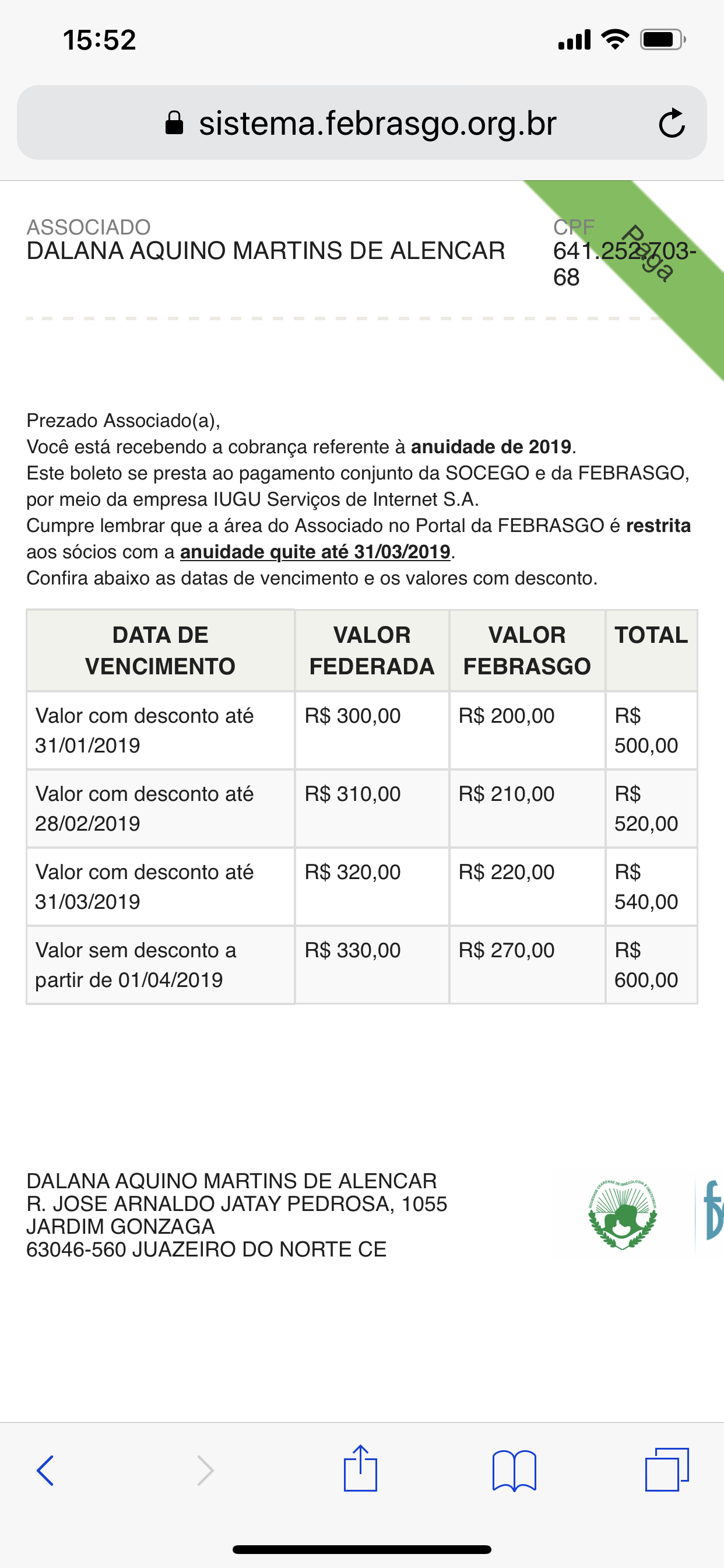Screen dimensions: 724x1568
Task: Open the share sheet
Action: pyautogui.click(x=360, y=1469)
